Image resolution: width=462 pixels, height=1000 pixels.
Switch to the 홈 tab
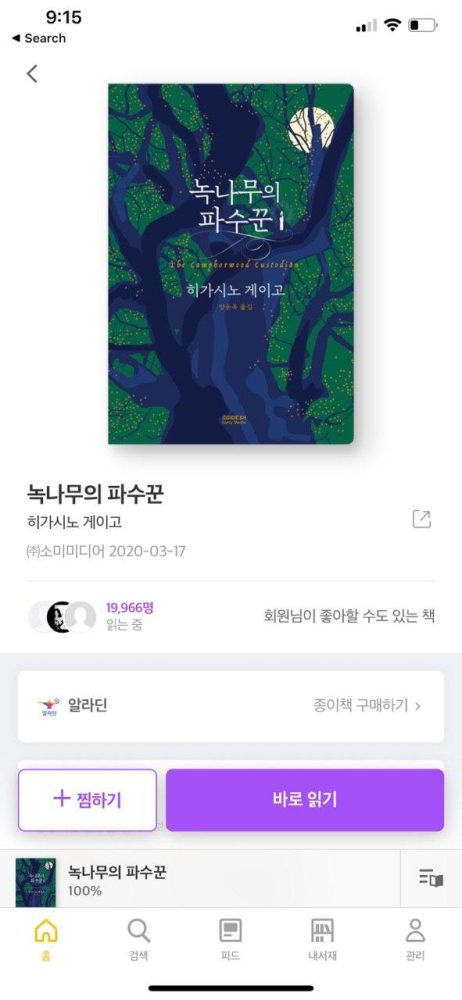[x=45, y=939]
